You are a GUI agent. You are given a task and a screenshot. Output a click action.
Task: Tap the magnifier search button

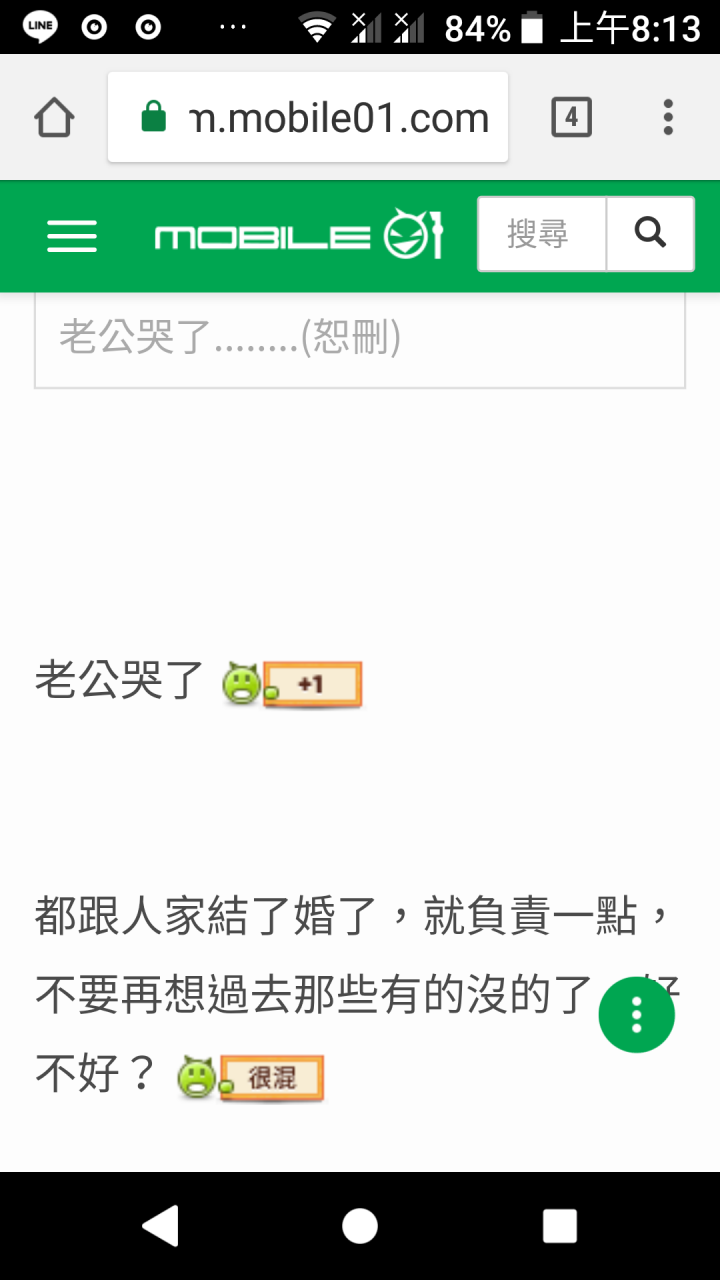point(650,234)
